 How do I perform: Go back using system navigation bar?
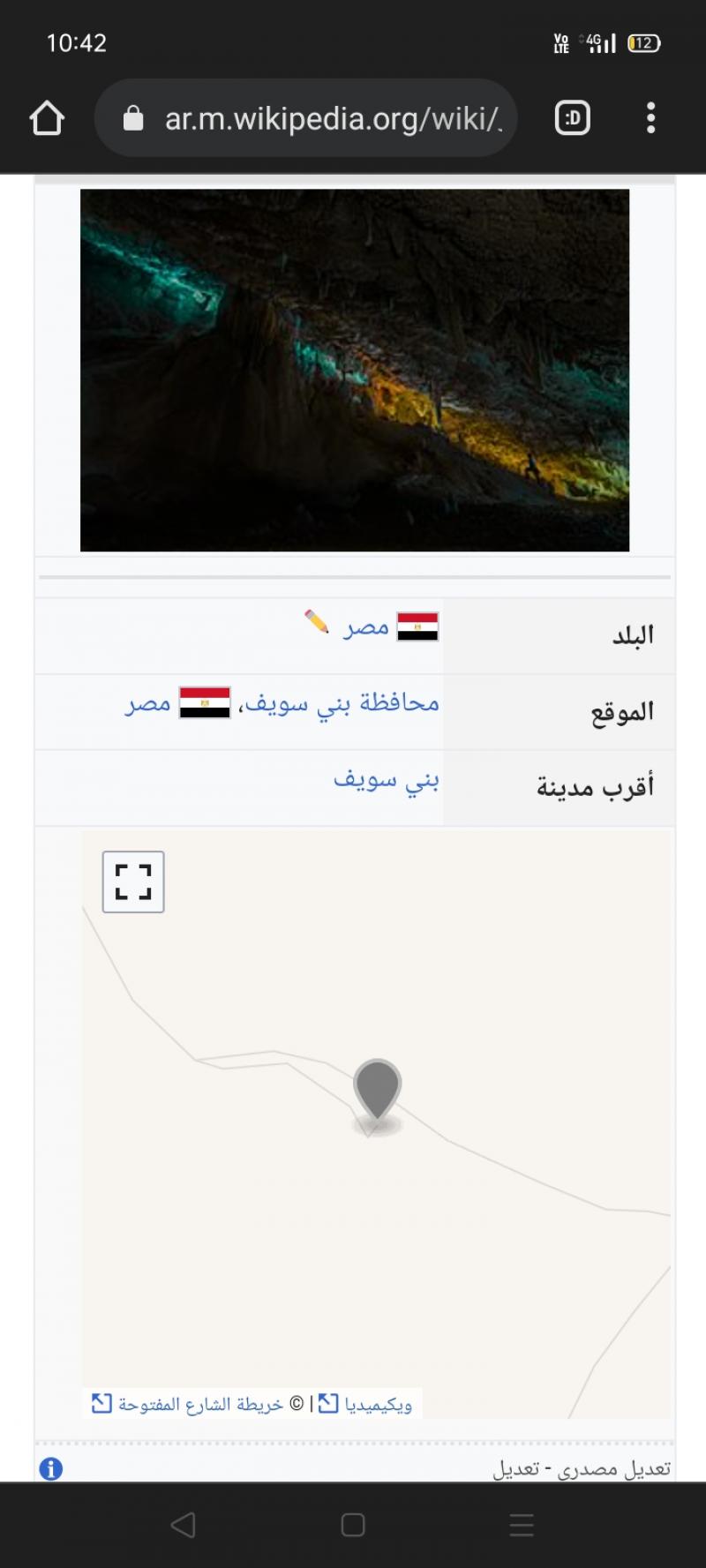coord(183,1525)
